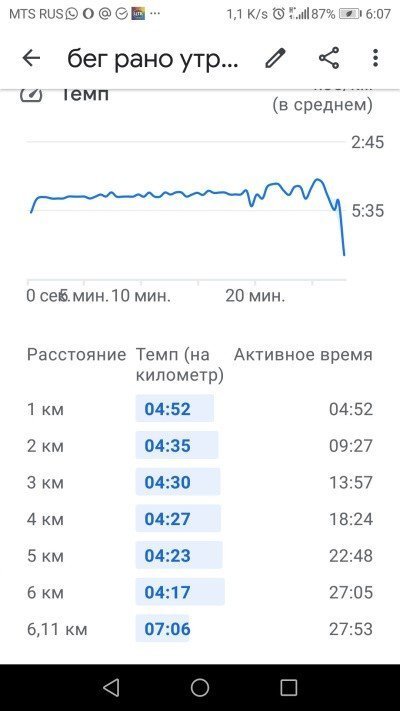
Task: Share this running activity
Action: click(329, 58)
